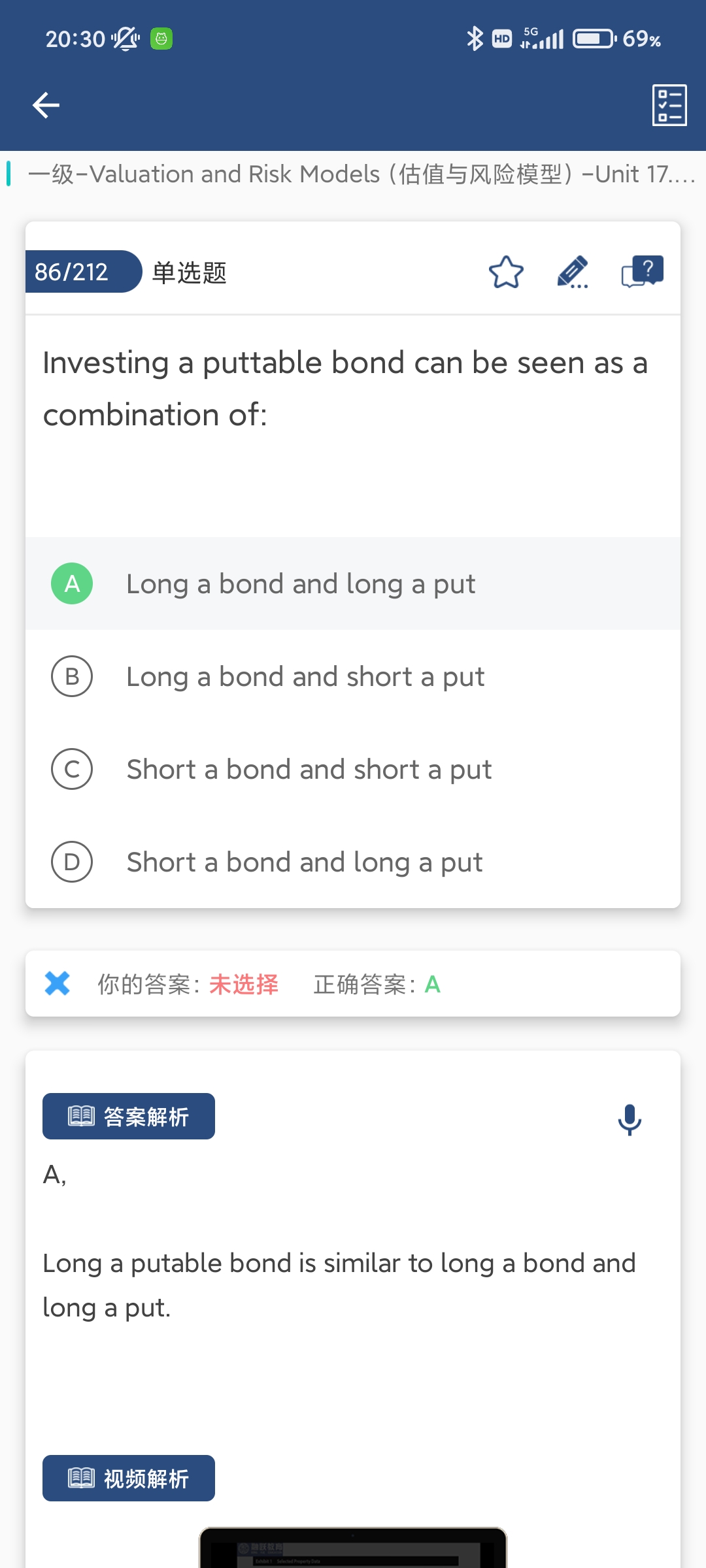The width and height of the screenshot is (706, 1568).
Task: Open the question list icon
Action: point(669,105)
